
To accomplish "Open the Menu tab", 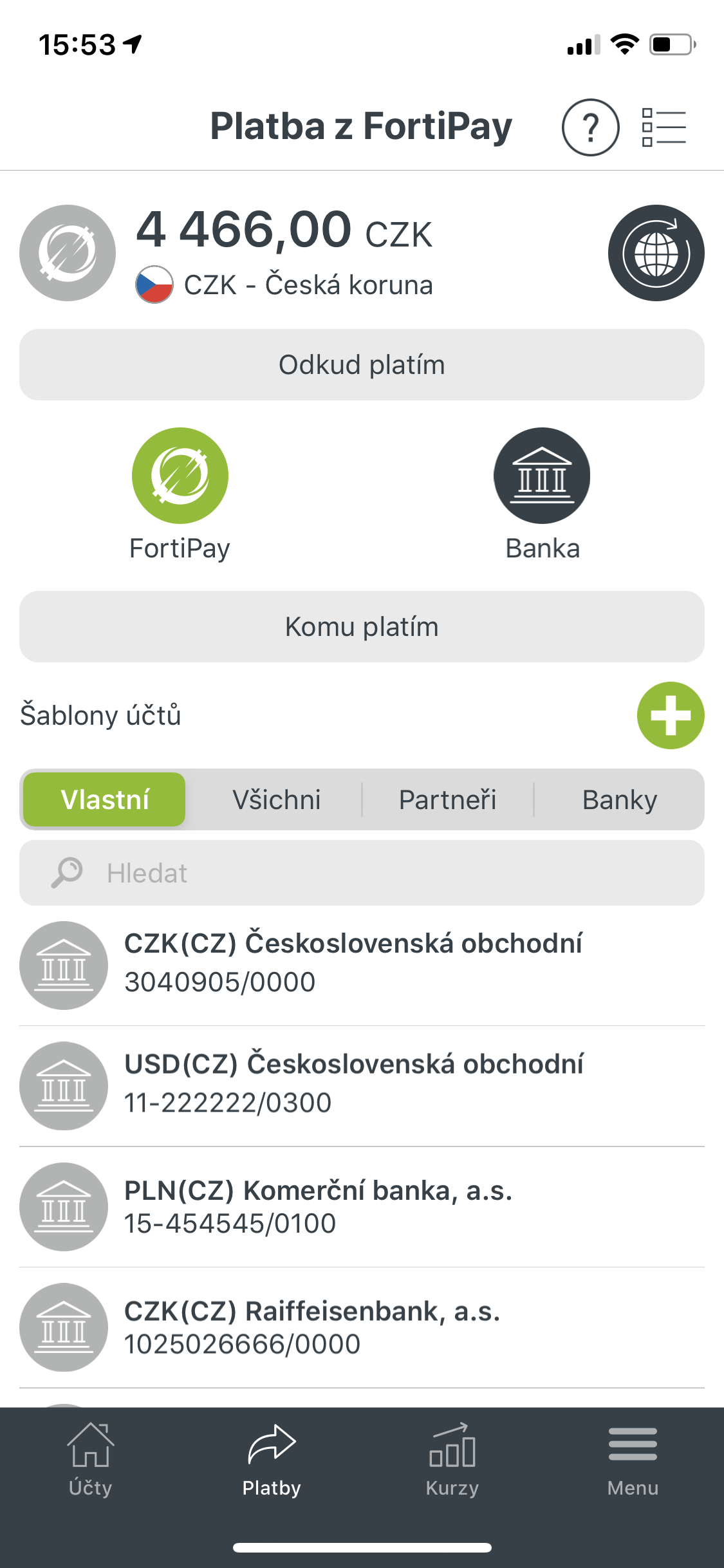I will pos(633,1460).
